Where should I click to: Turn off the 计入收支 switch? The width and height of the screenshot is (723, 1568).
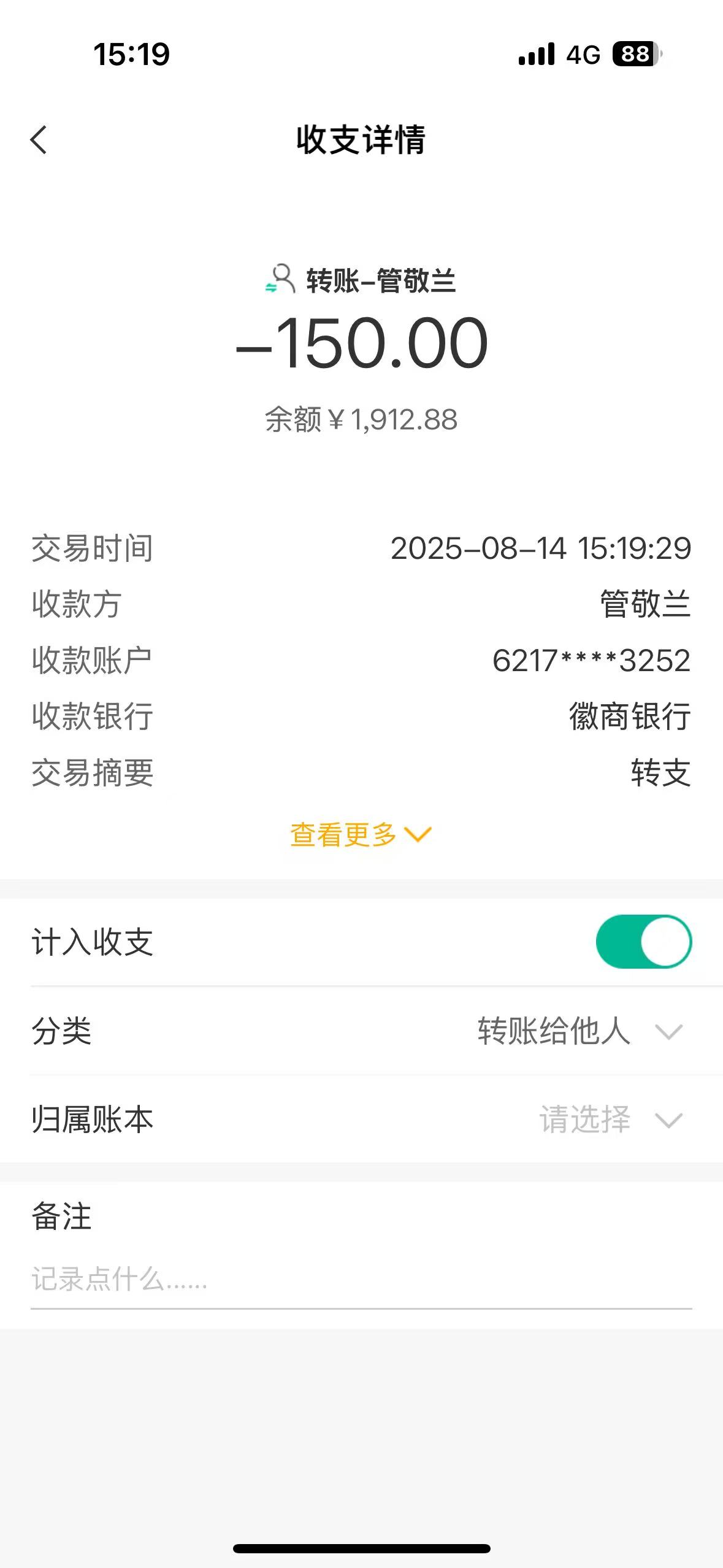(x=643, y=942)
